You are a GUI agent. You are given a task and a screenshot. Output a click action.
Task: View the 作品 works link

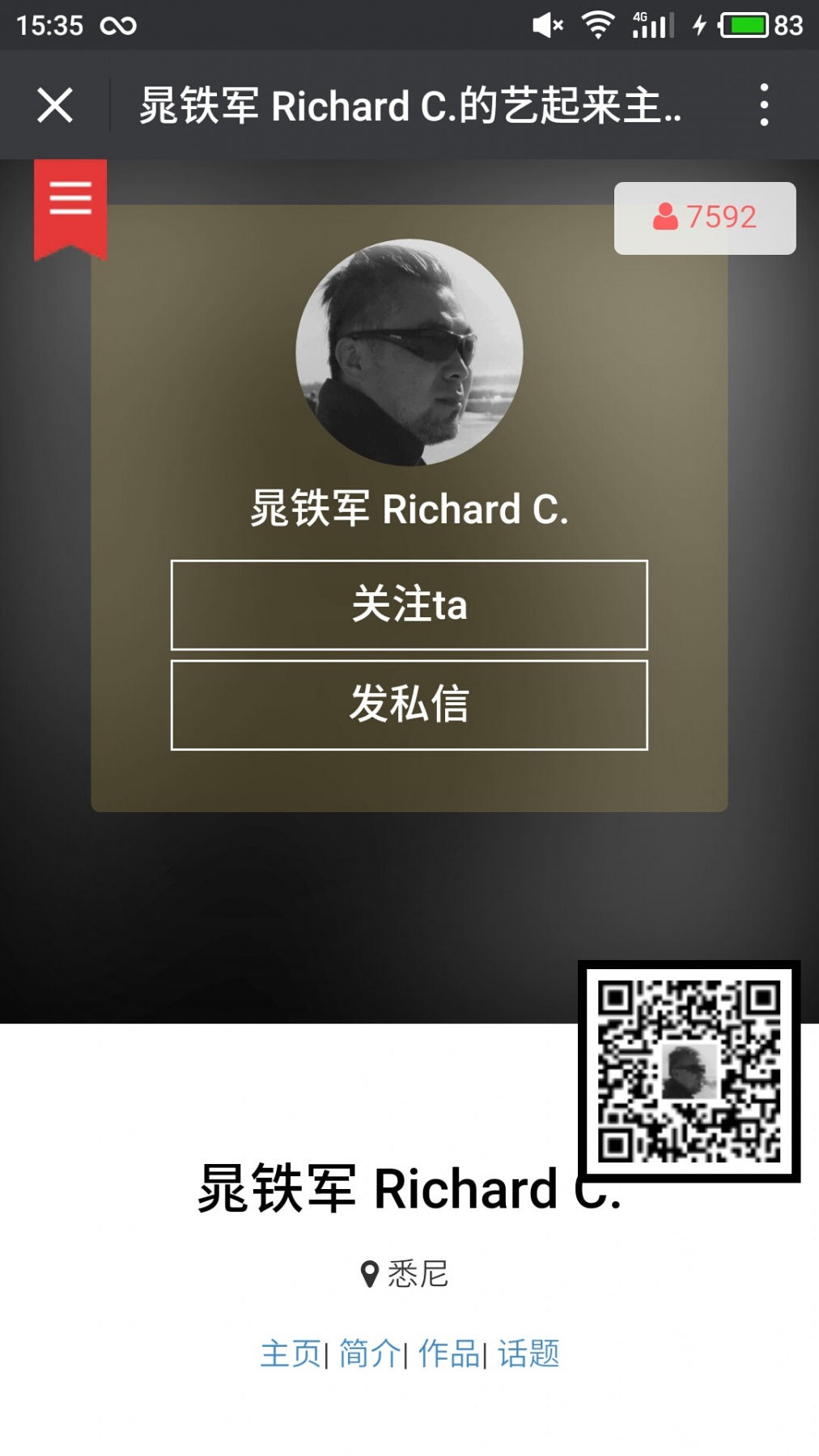click(x=449, y=1353)
